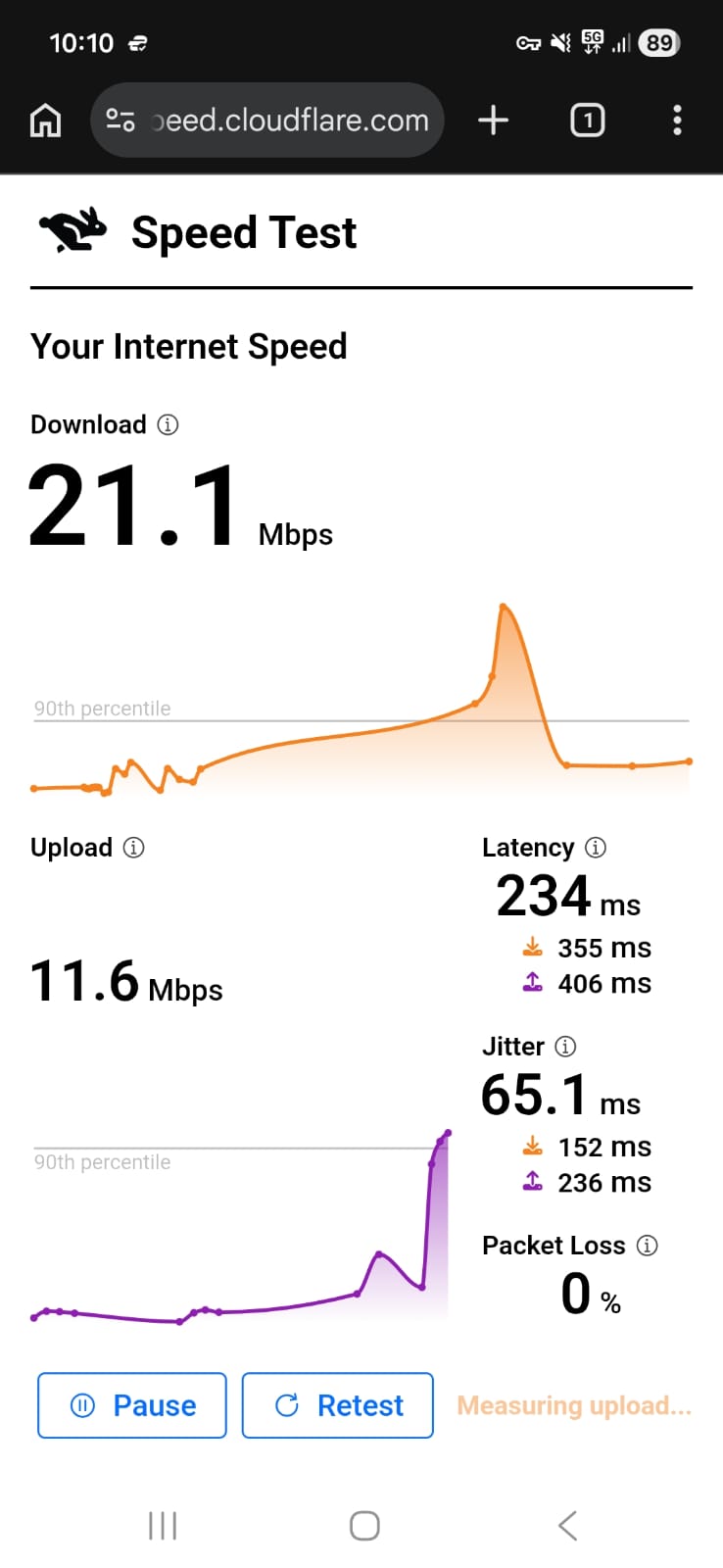Tap the Speed Test rabbit logo

click(x=71, y=229)
